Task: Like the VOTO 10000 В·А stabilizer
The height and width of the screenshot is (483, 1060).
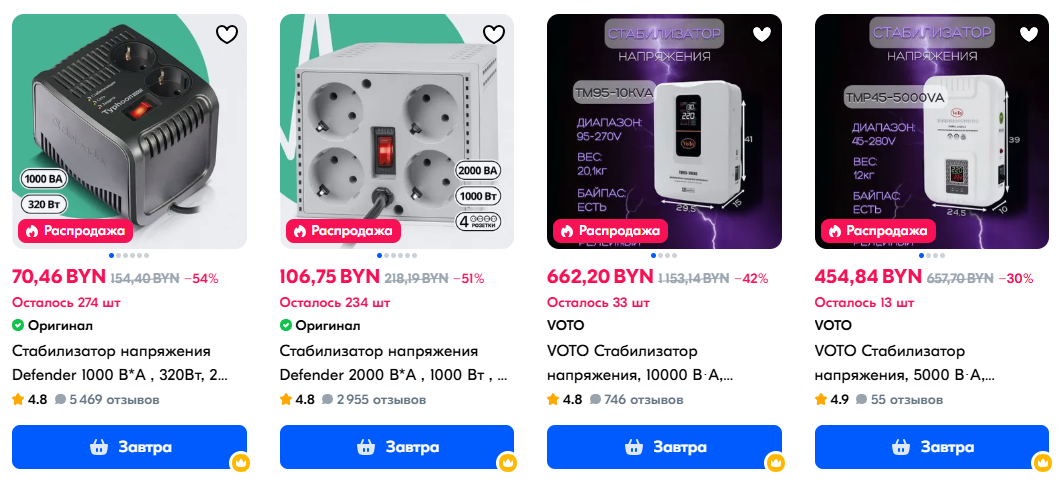Action: (762, 34)
